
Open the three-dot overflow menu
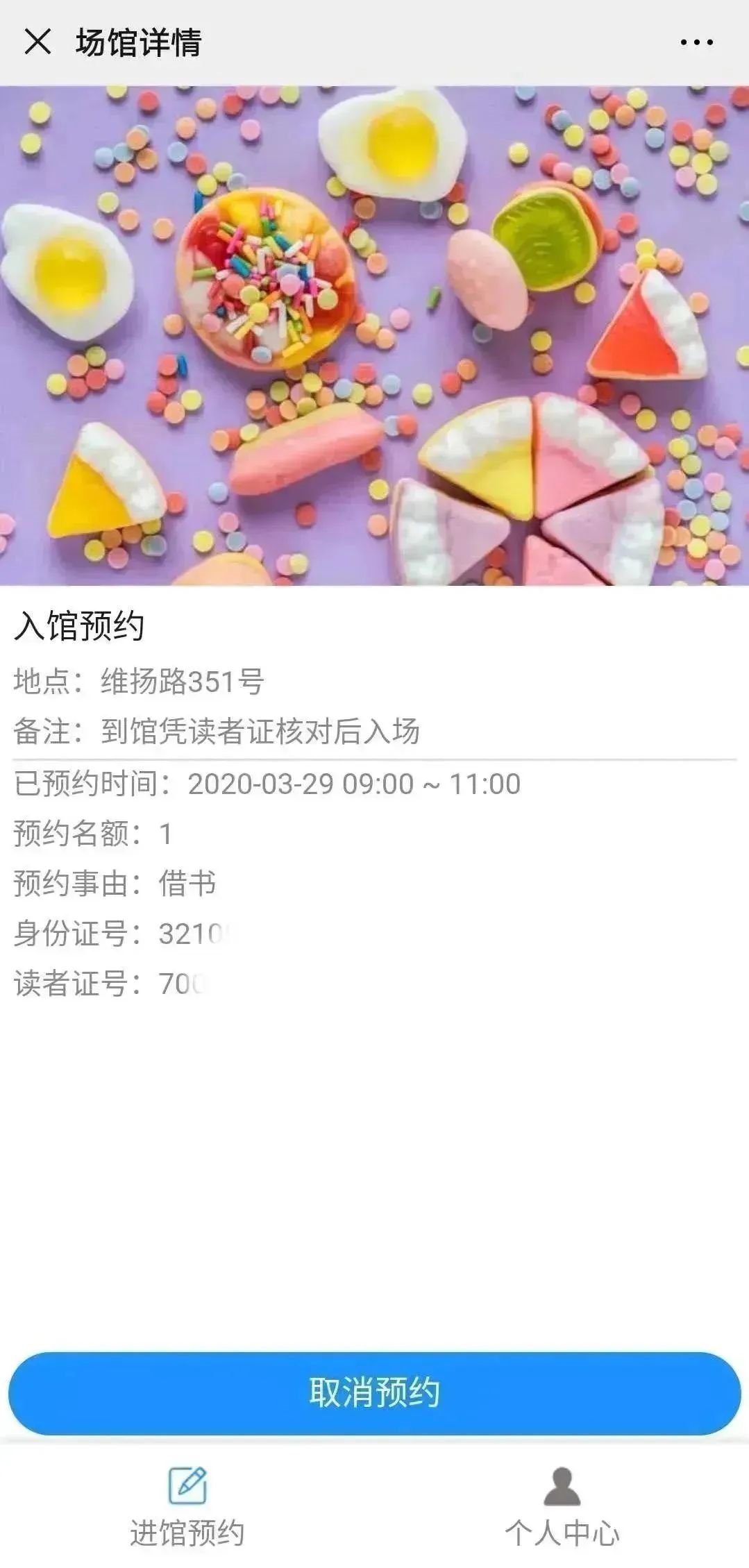[x=696, y=42]
